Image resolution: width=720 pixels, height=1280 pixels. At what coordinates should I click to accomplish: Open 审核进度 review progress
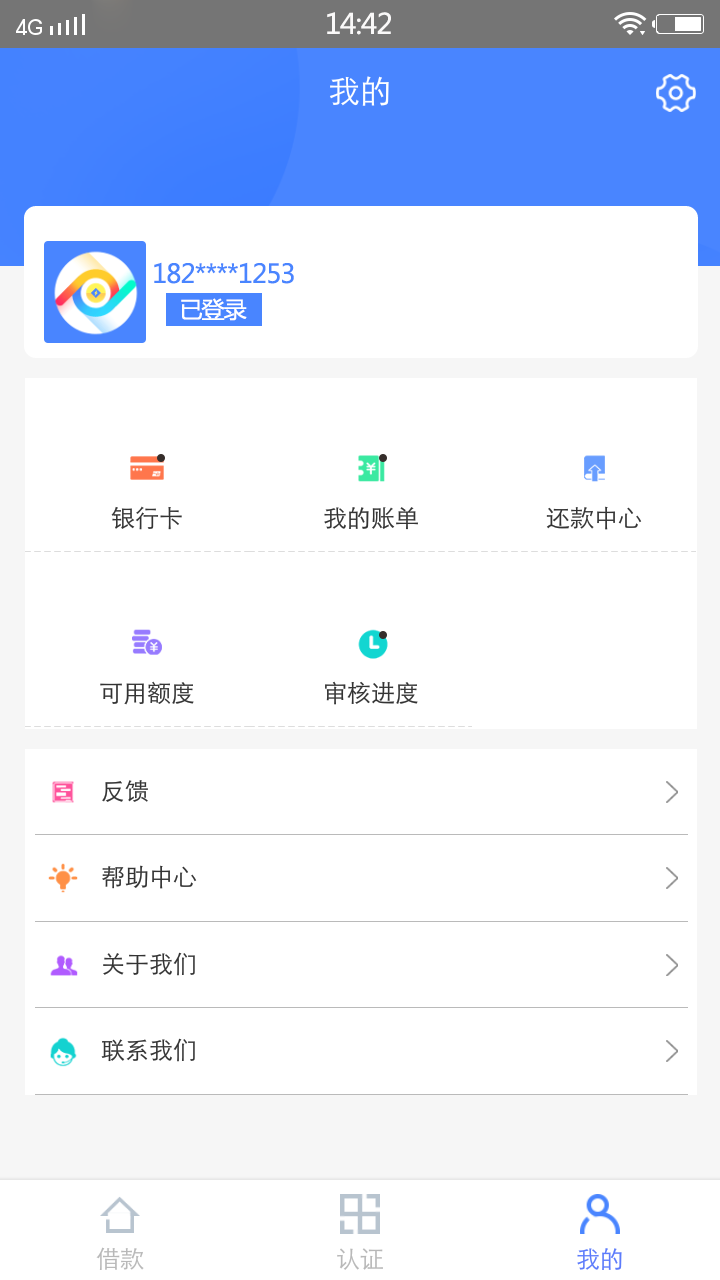[x=371, y=665]
